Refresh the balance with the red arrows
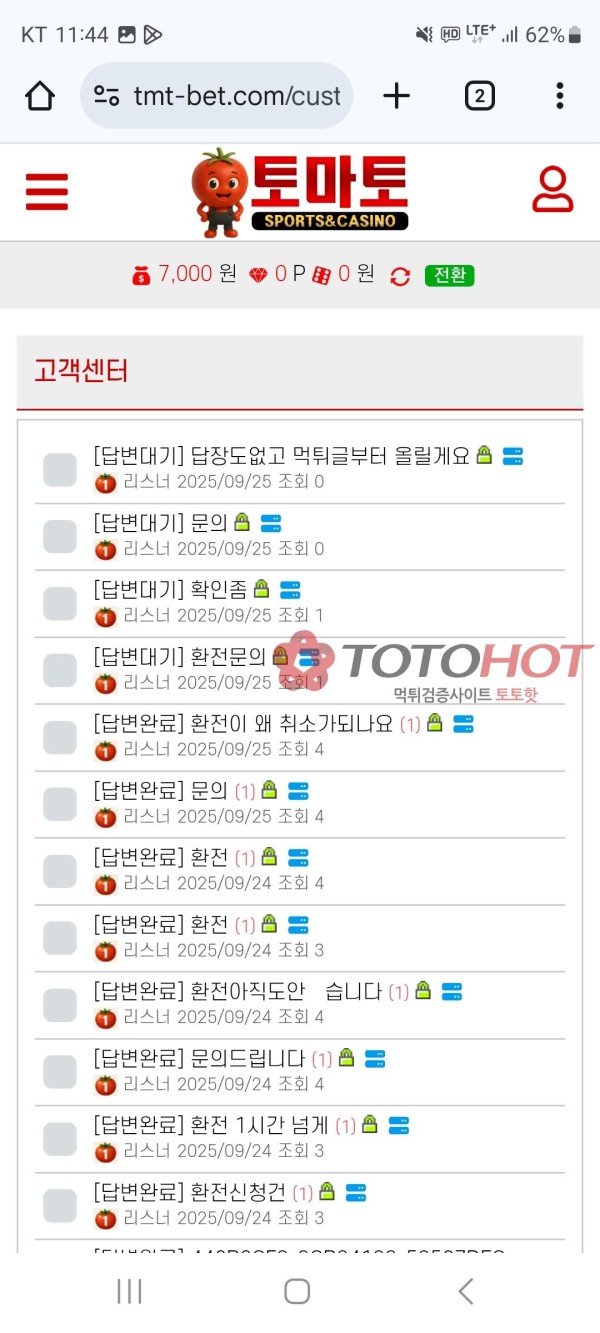 [x=400, y=276]
